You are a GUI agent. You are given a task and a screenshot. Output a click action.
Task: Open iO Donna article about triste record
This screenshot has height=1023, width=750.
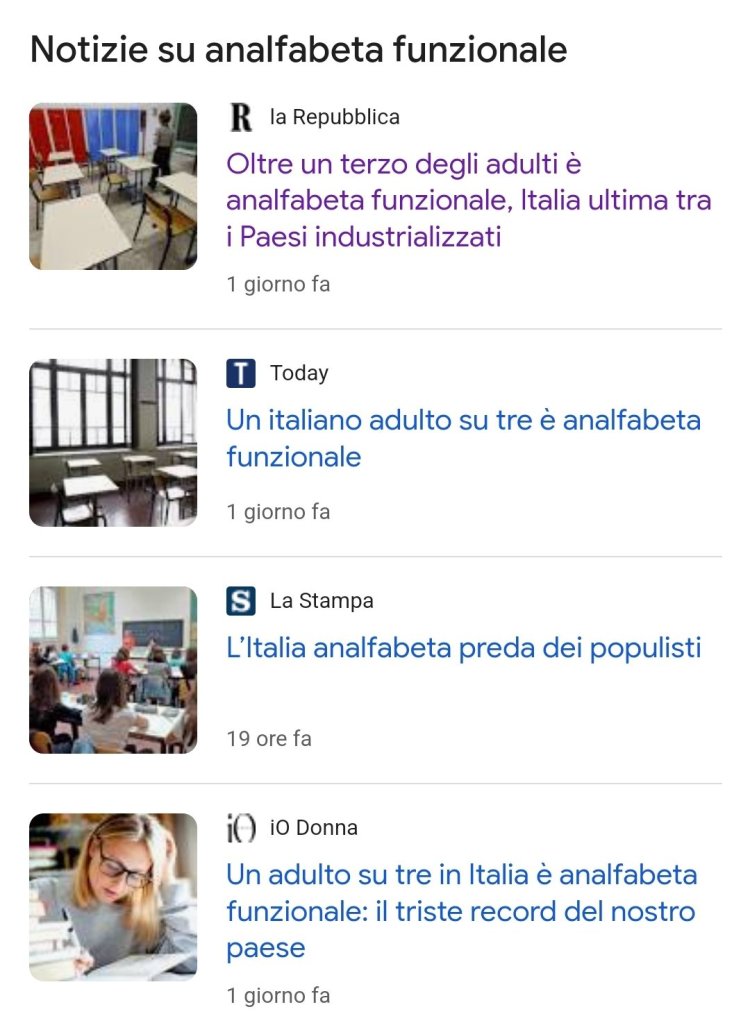(461, 910)
